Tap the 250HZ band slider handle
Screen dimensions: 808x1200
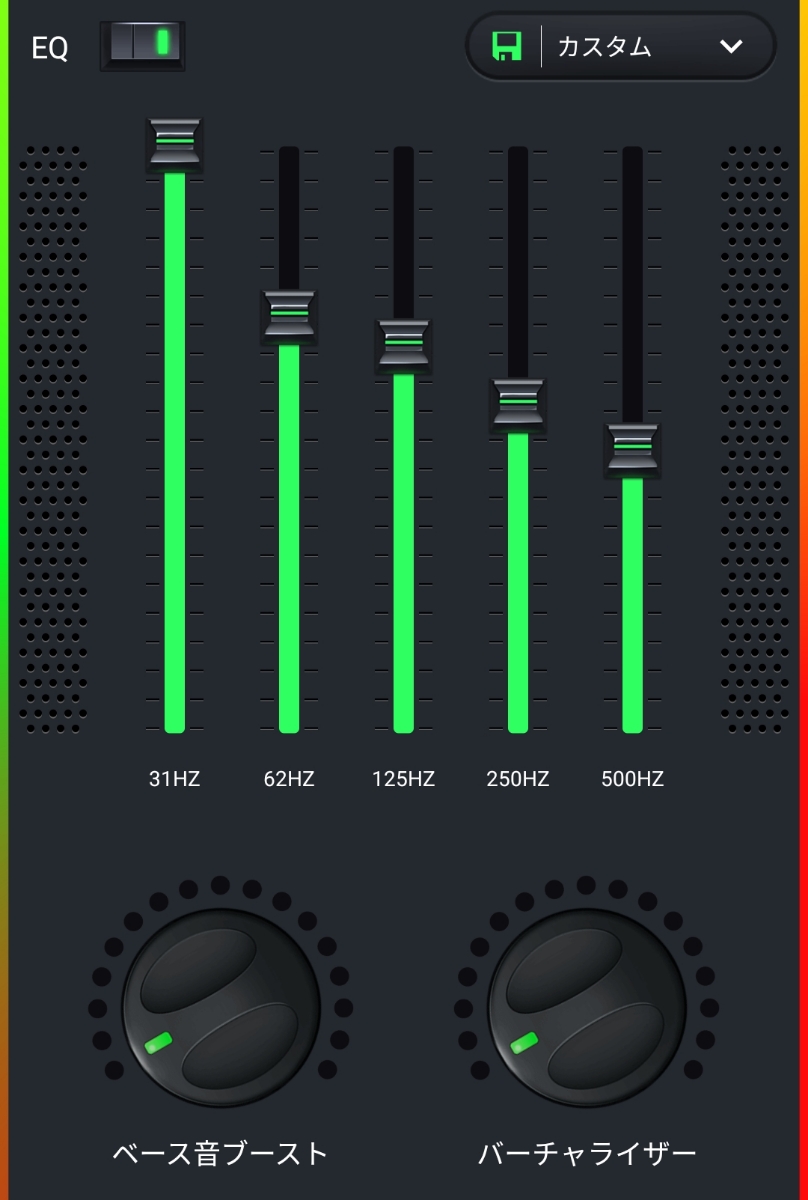pyautogui.click(x=518, y=403)
